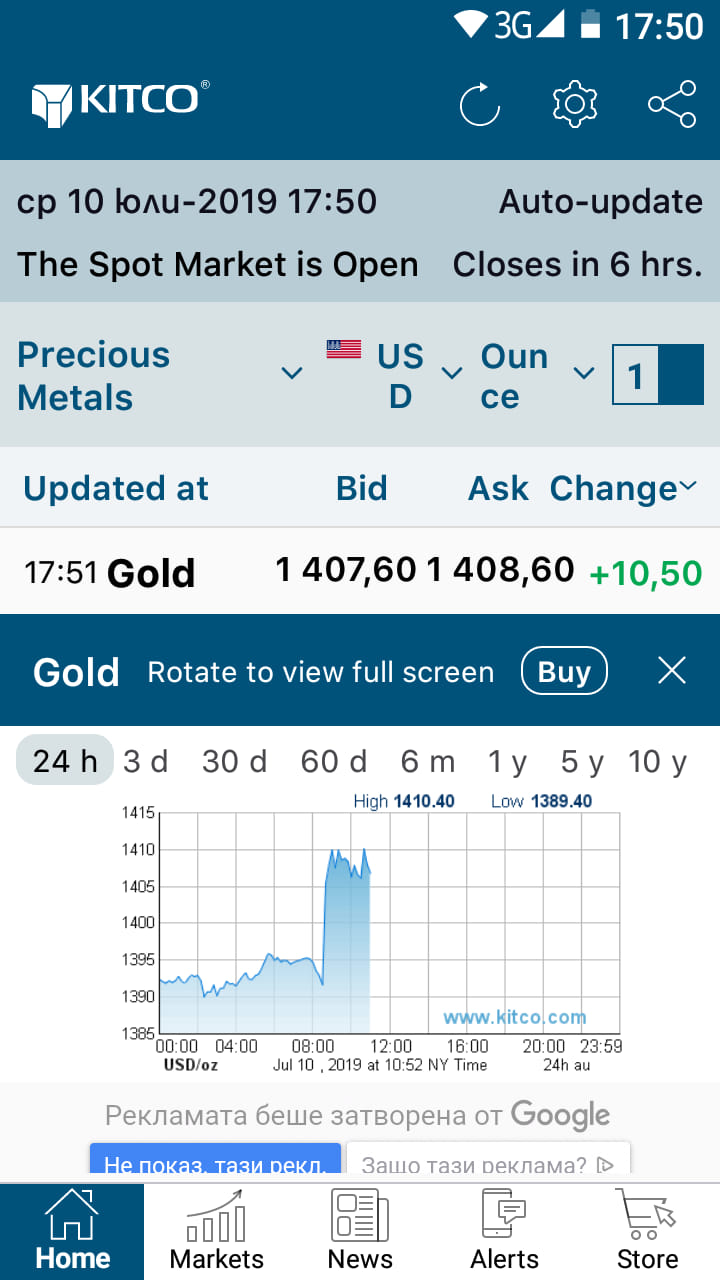This screenshot has height=1280, width=720.
Task: Open the USD currency dropdown
Action: click(395, 375)
